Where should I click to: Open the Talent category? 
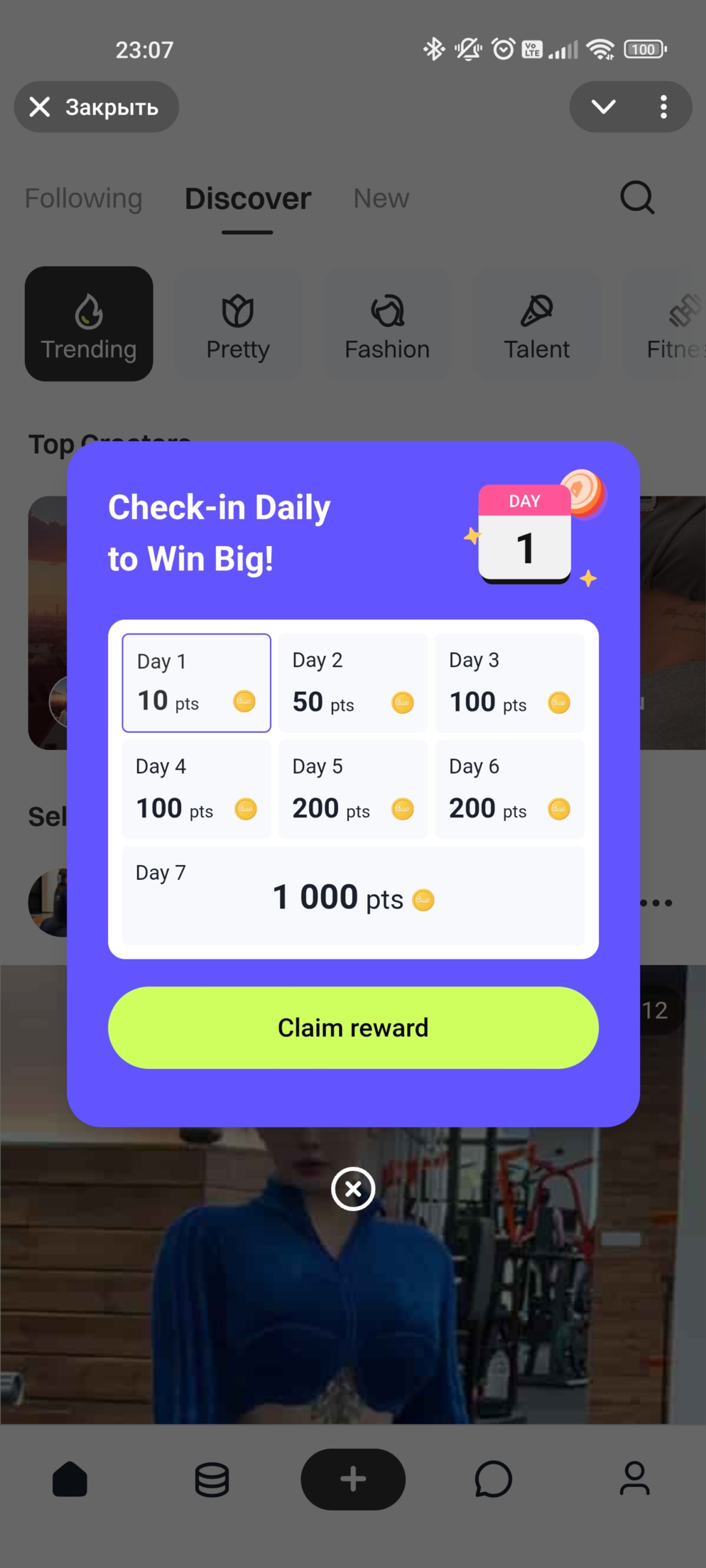(x=536, y=324)
